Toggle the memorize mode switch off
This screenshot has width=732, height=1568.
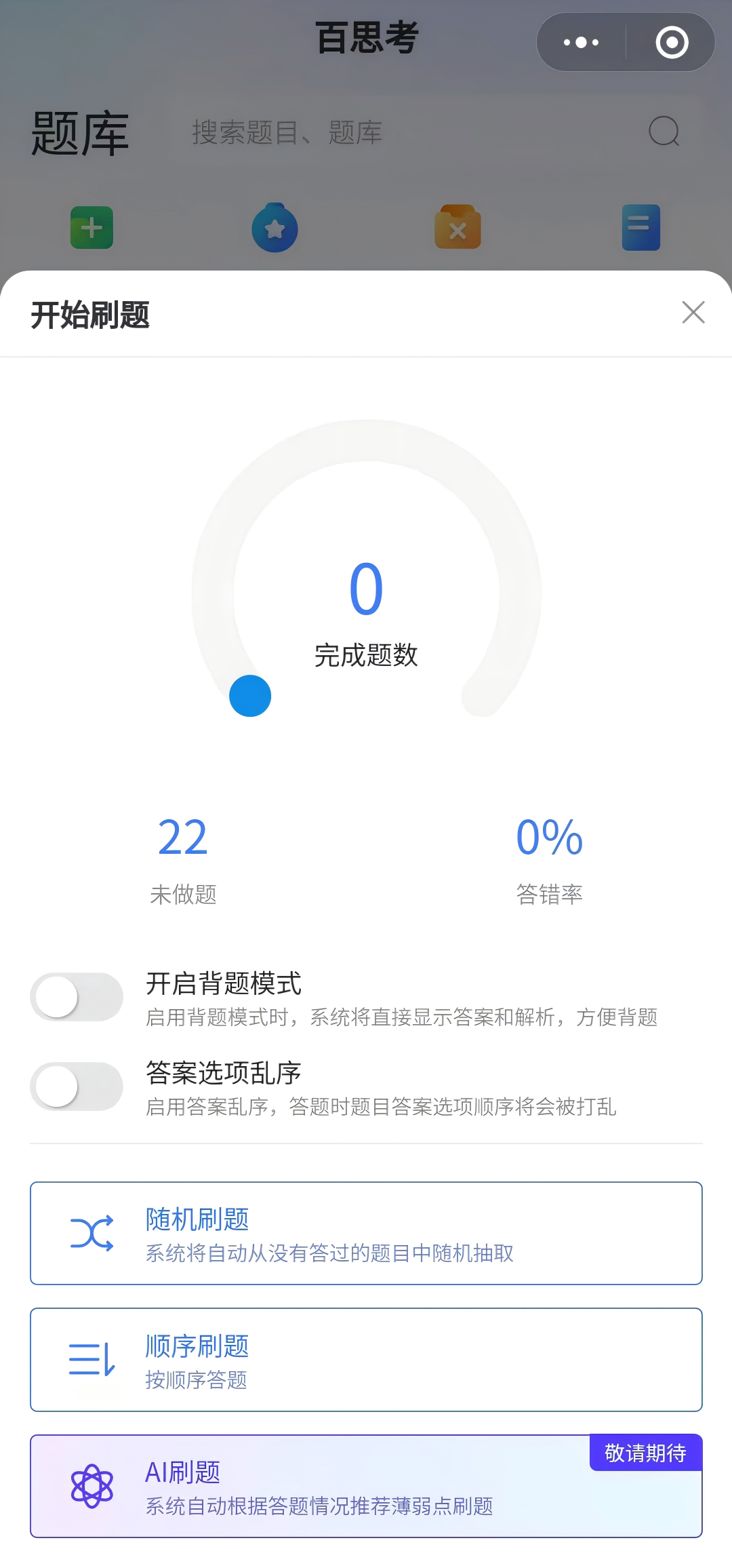pyautogui.click(x=77, y=997)
